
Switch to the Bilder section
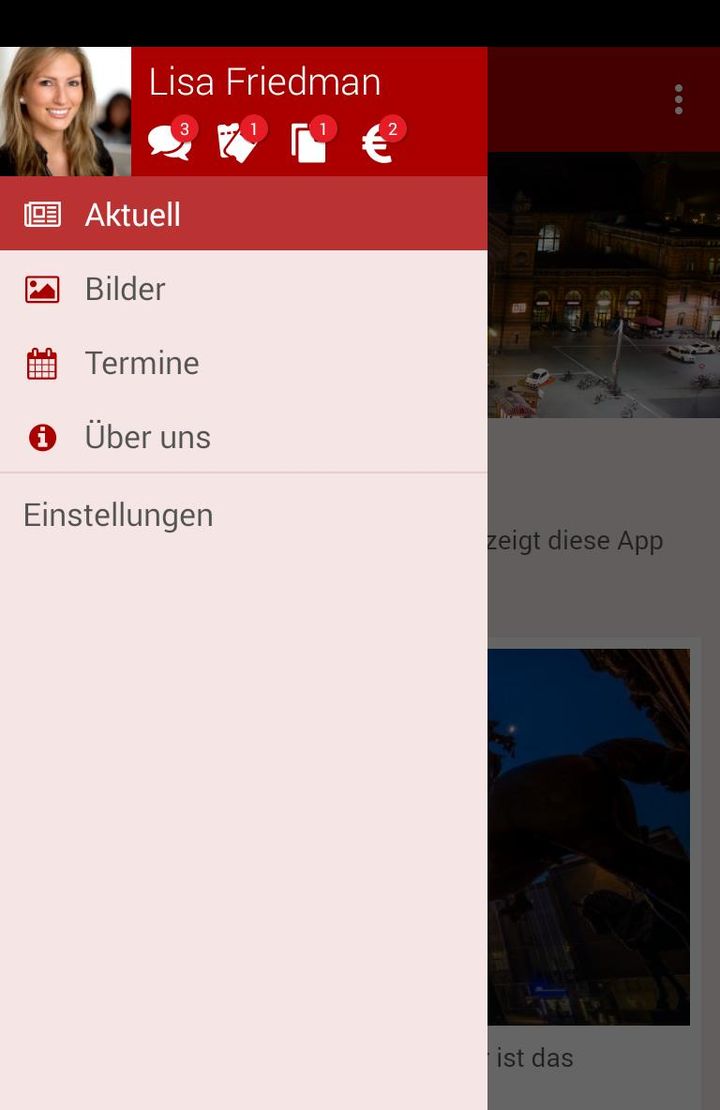pyautogui.click(x=124, y=288)
